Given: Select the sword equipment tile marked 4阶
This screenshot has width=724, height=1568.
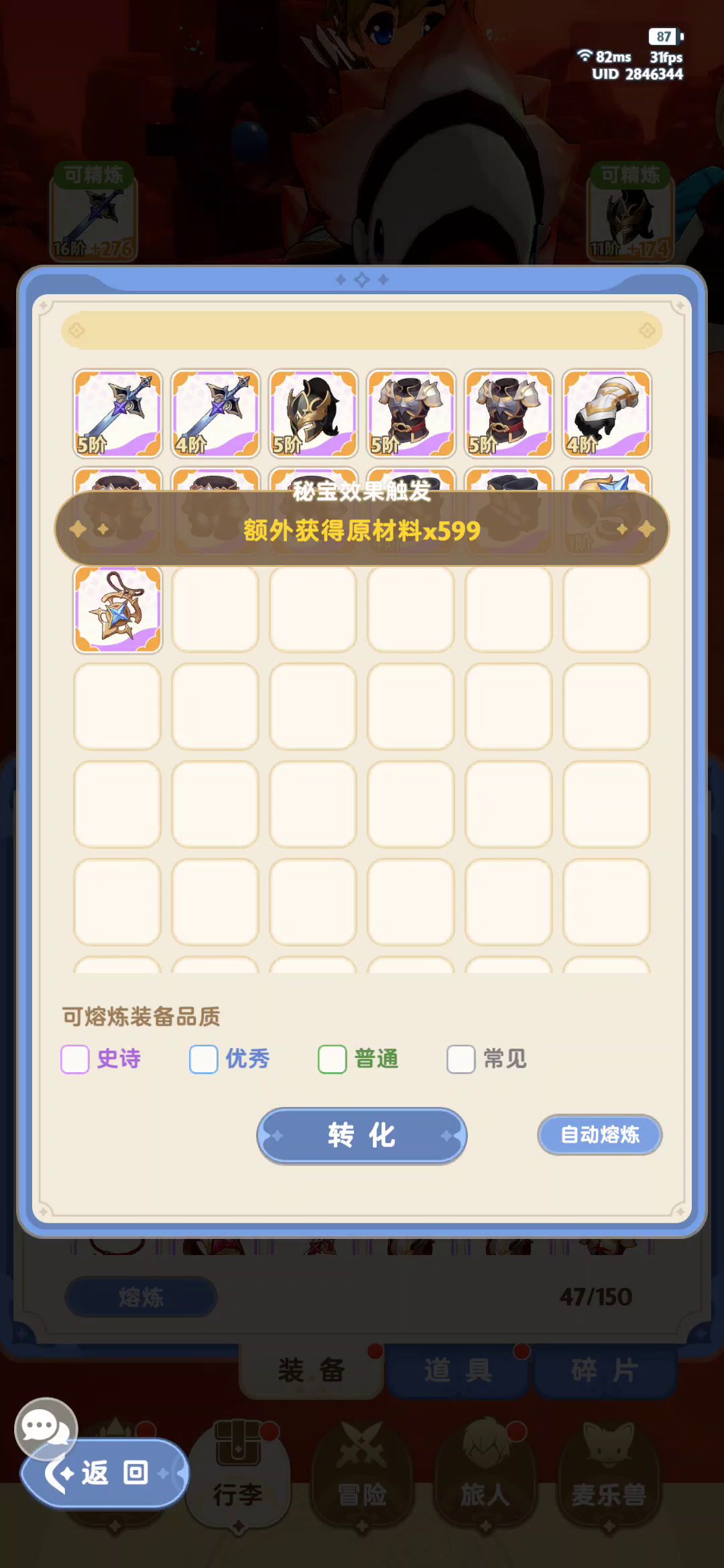Looking at the screenshot, I should (215, 413).
